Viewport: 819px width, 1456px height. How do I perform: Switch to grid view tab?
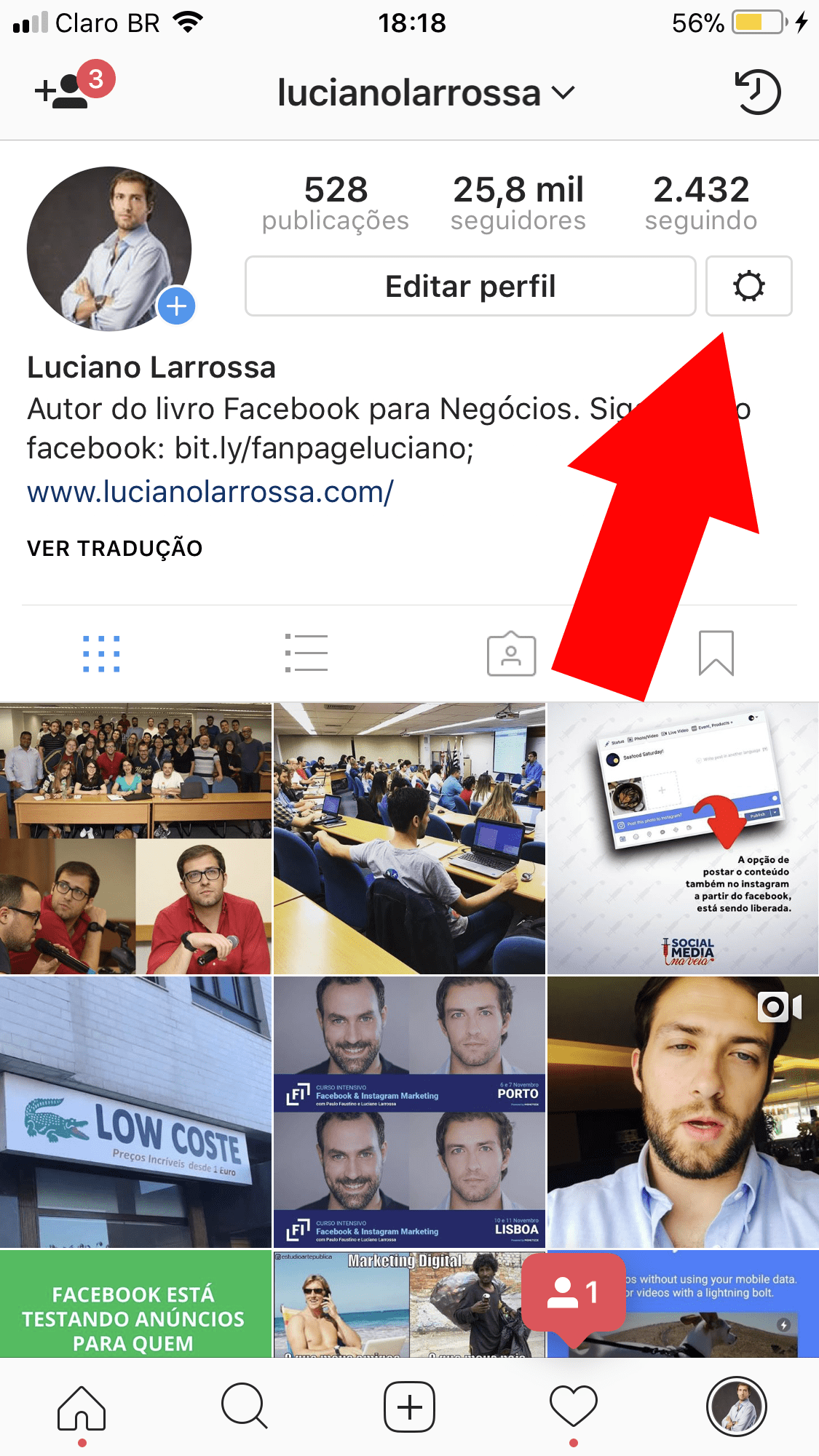(101, 653)
